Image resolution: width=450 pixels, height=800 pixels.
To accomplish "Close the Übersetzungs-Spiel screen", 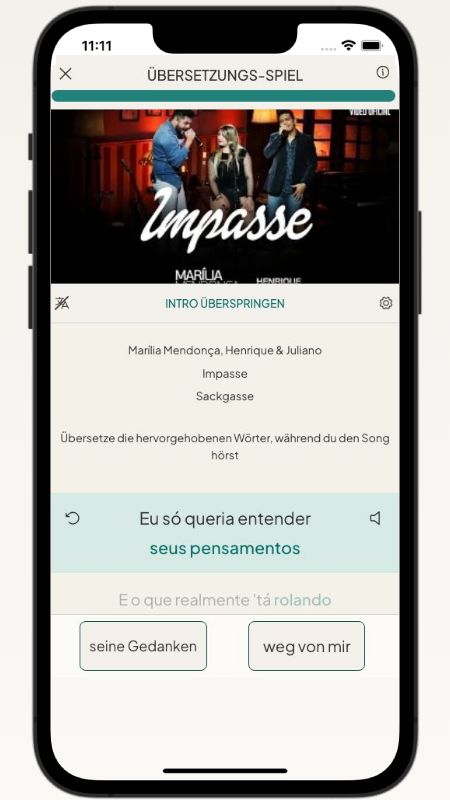I will click(x=65, y=74).
